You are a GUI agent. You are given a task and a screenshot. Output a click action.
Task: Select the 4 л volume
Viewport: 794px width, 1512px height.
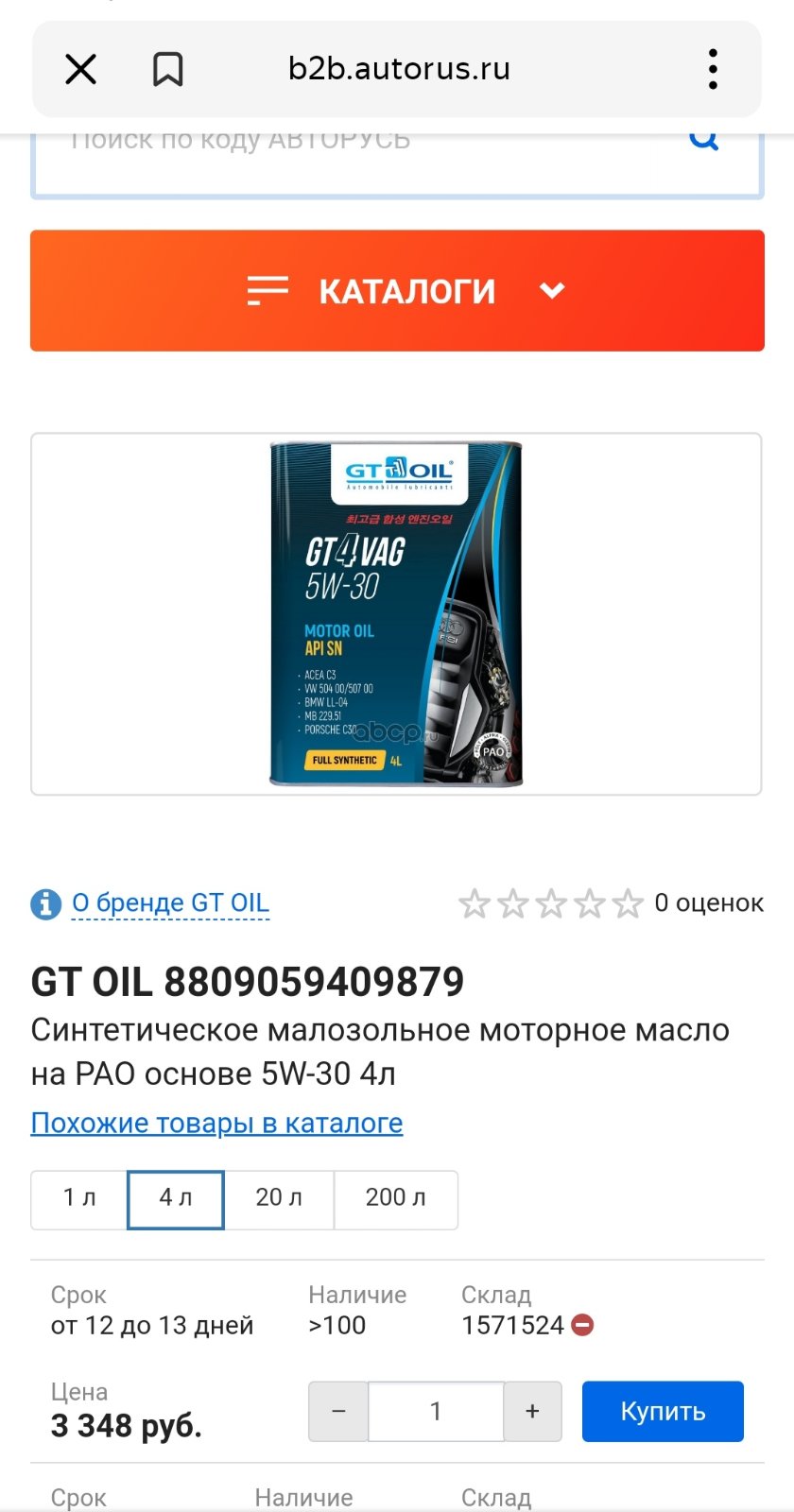[176, 1199]
